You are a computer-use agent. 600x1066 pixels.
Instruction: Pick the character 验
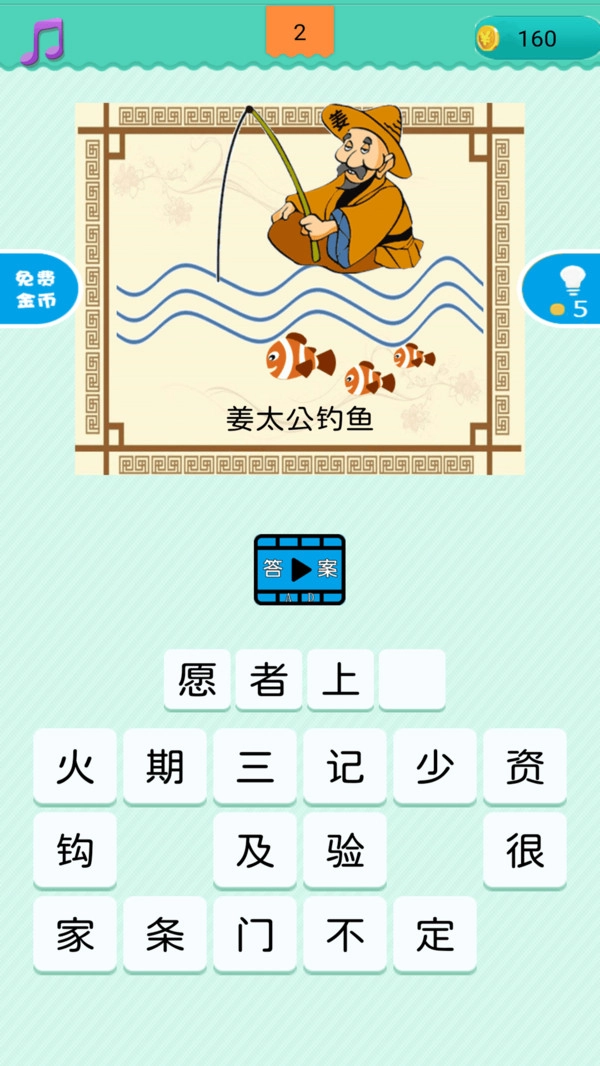(x=345, y=851)
